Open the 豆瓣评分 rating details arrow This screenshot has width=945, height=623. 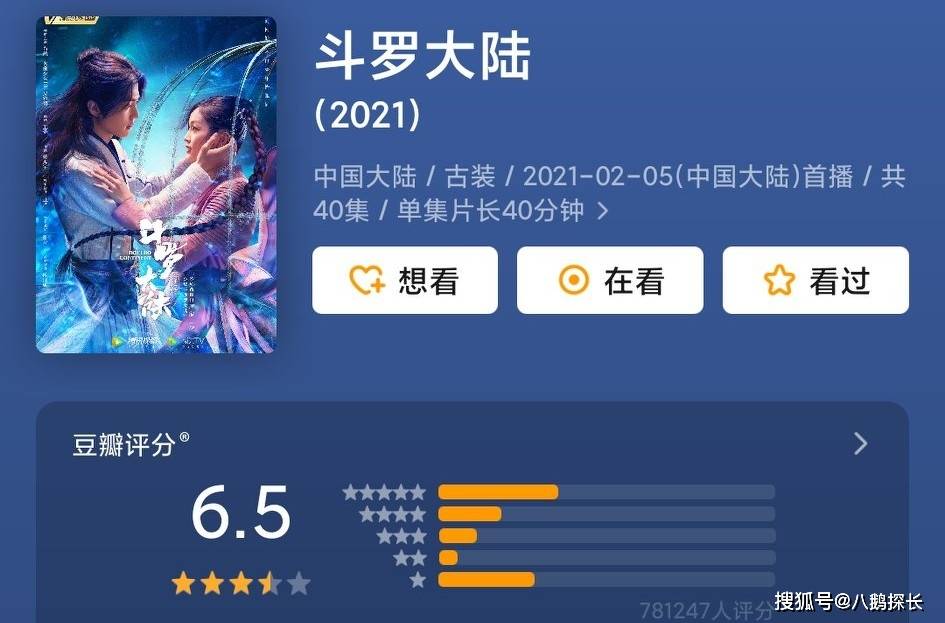(860, 444)
